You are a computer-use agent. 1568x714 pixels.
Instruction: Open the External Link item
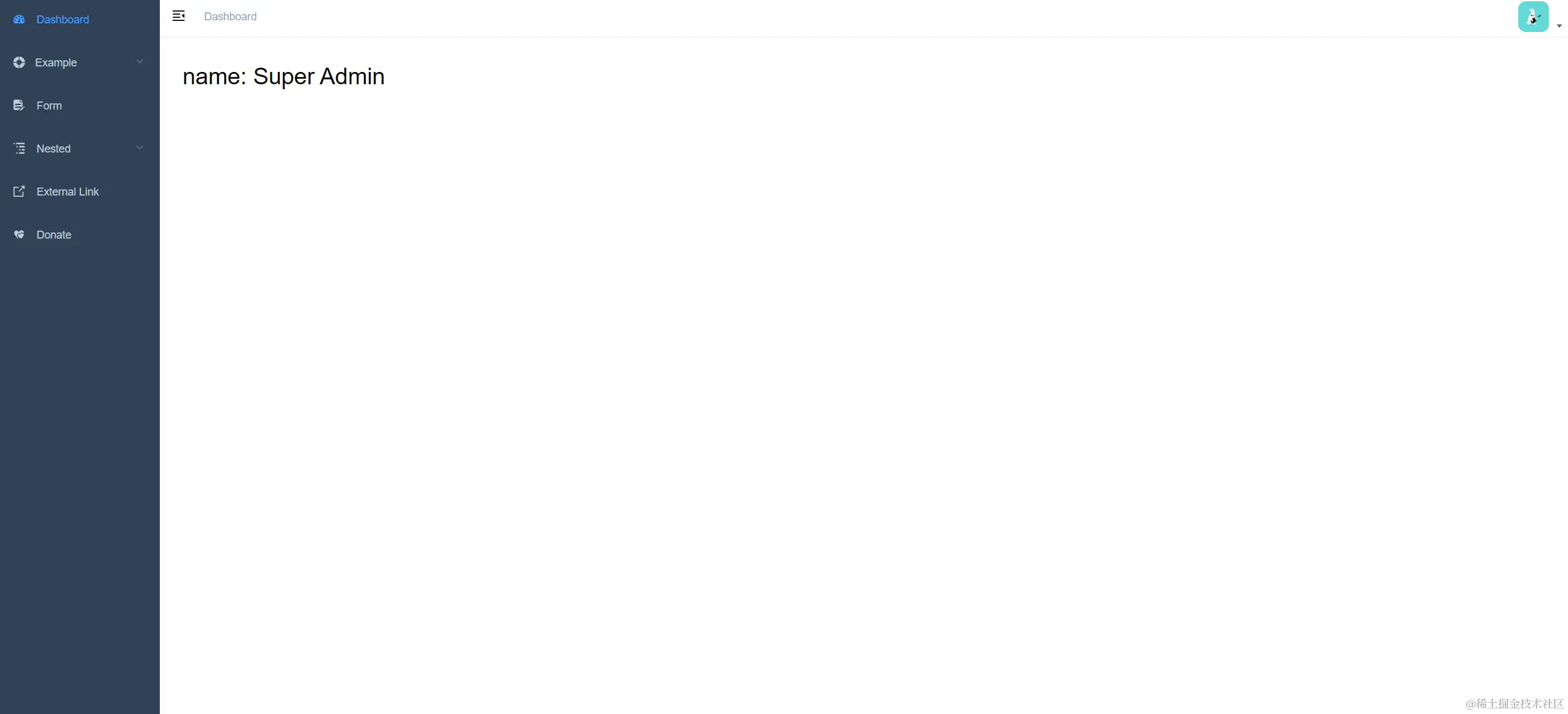click(68, 192)
